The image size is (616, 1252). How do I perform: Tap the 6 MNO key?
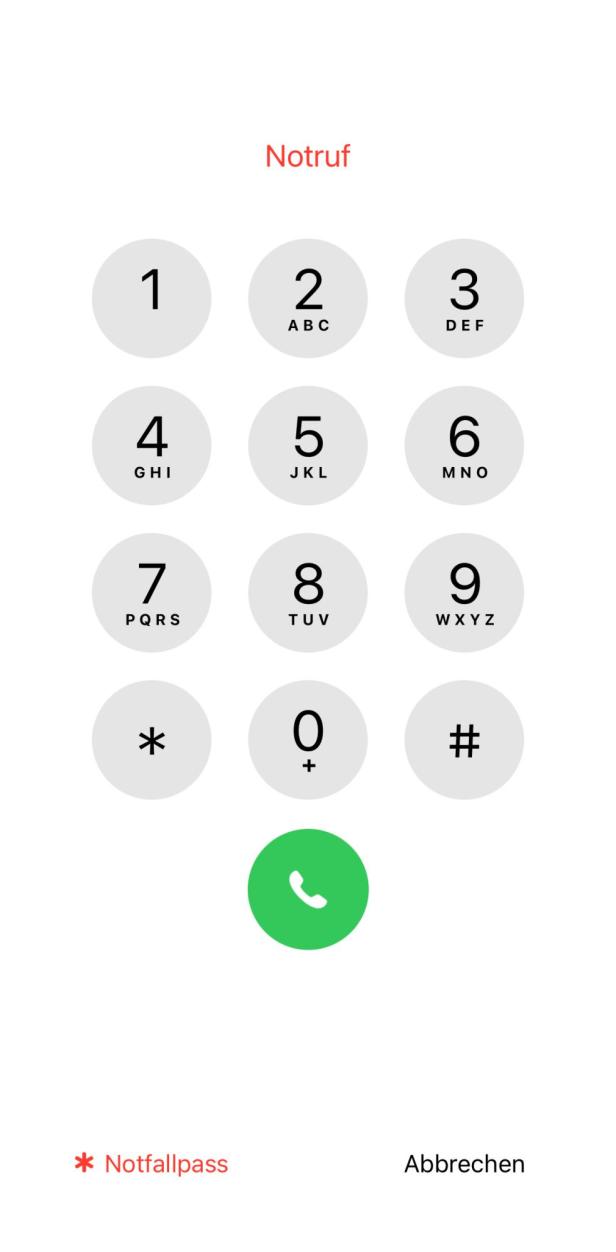464,445
